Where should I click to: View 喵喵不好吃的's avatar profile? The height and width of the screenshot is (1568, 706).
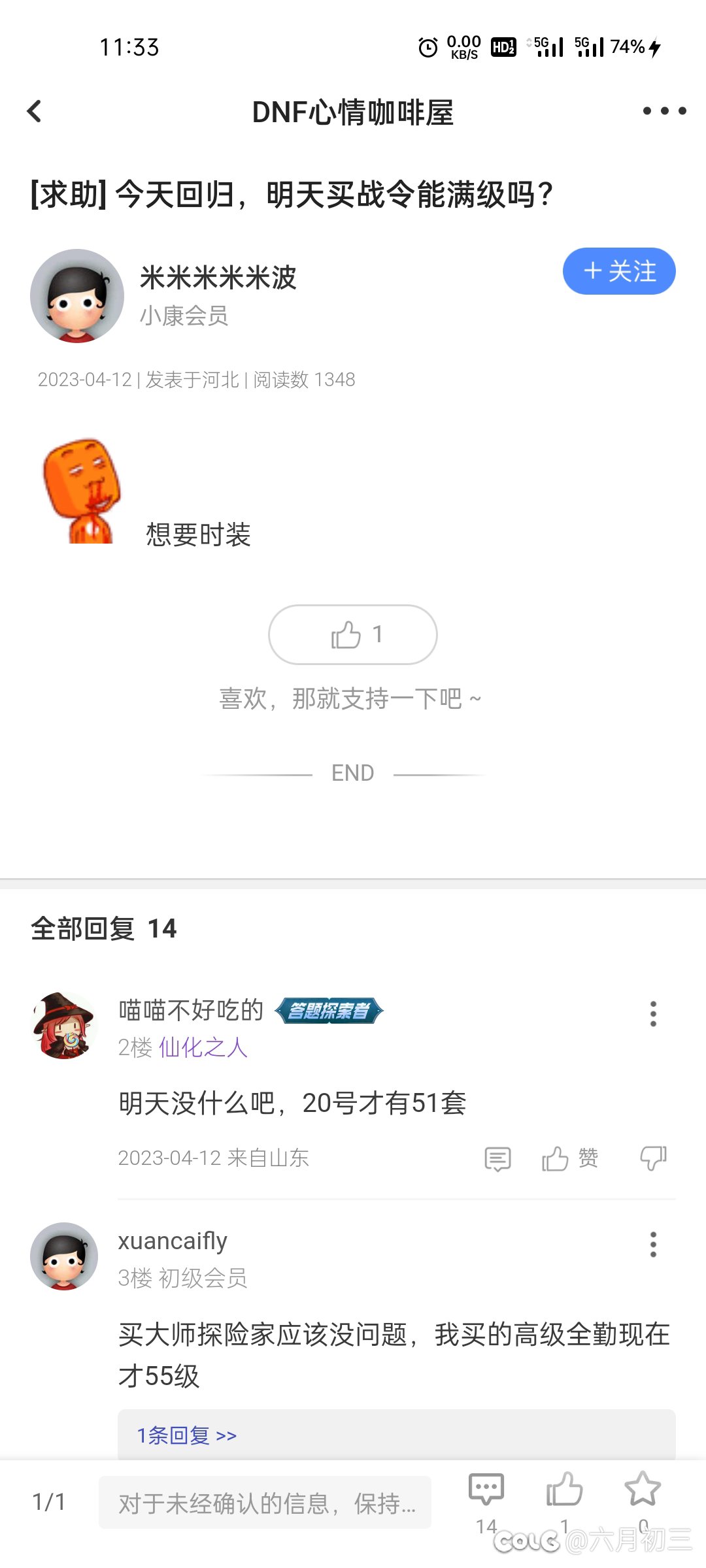pyautogui.click(x=64, y=1026)
